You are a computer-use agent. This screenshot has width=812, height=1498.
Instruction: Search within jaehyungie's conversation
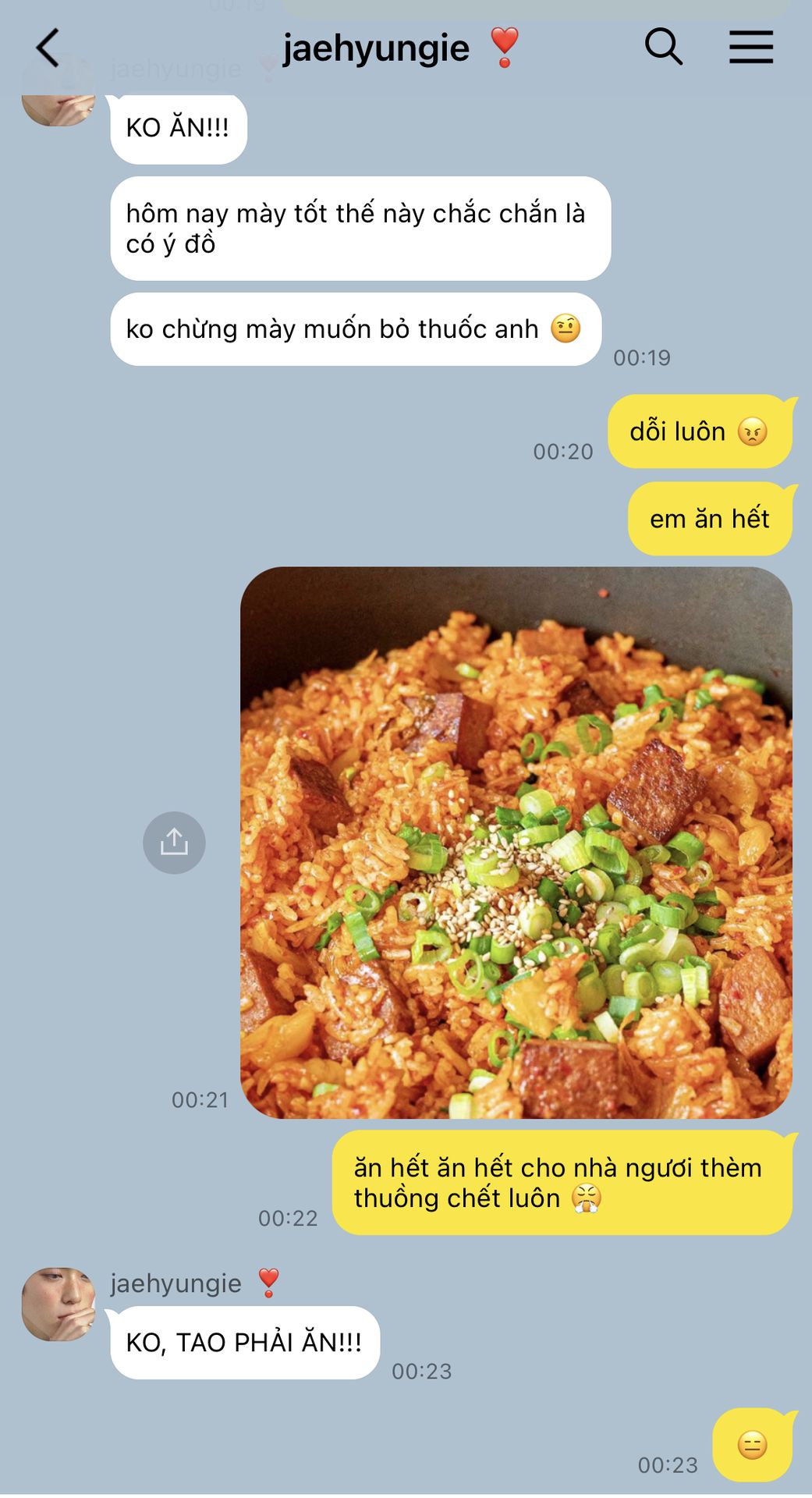pos(663,47)
